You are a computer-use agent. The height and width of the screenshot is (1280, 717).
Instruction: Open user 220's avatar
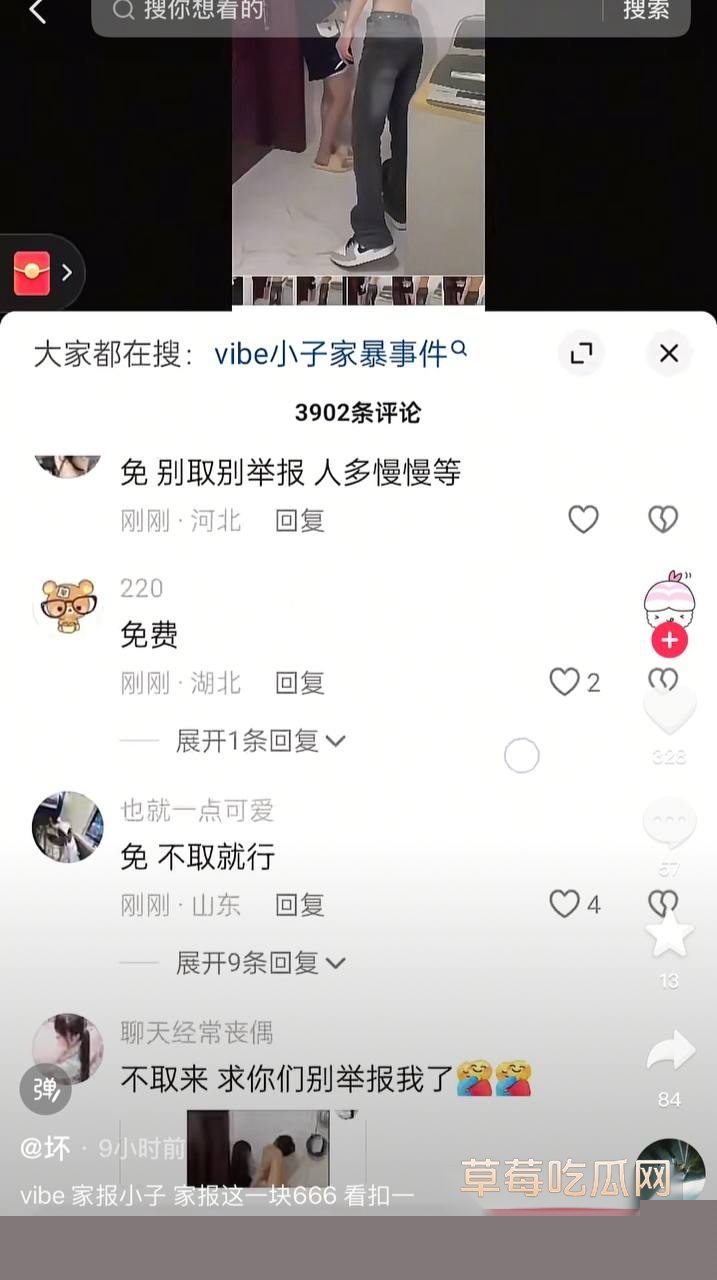[x=68, y=607]
